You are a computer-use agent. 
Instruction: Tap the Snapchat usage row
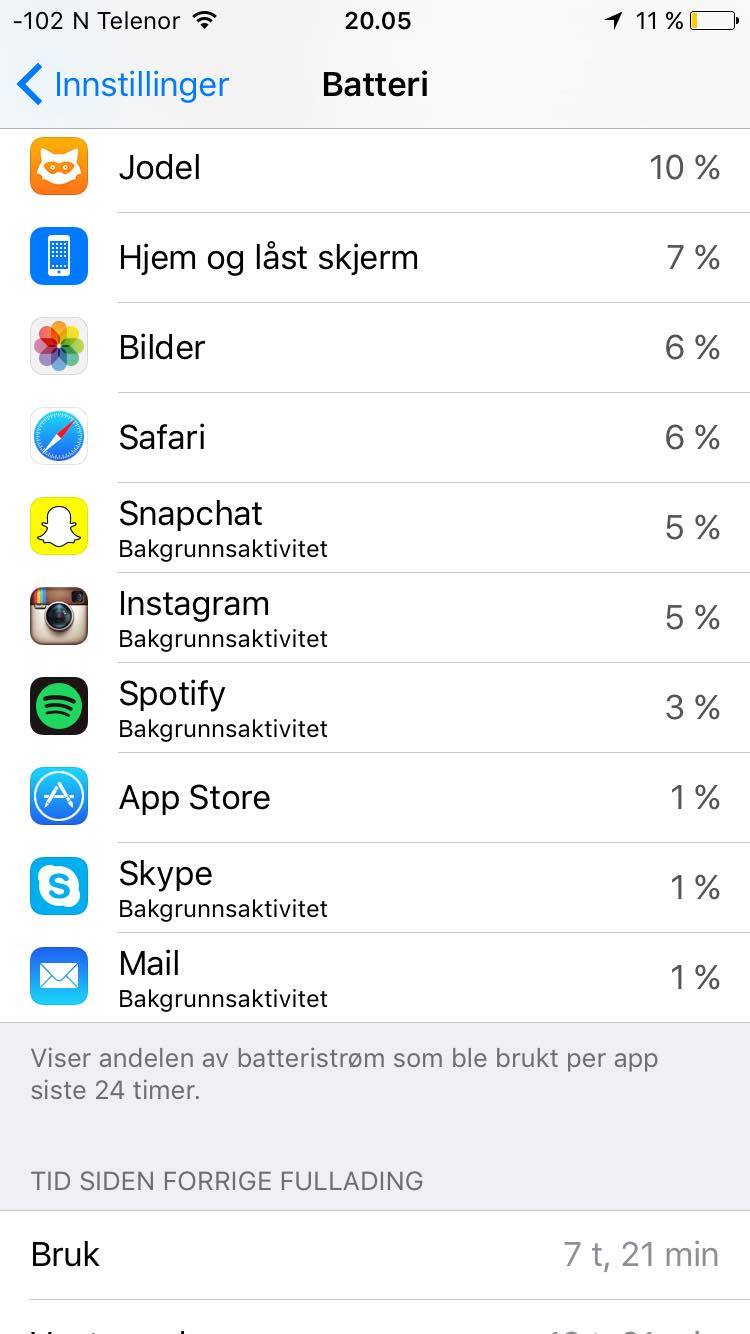pos(375,527)
